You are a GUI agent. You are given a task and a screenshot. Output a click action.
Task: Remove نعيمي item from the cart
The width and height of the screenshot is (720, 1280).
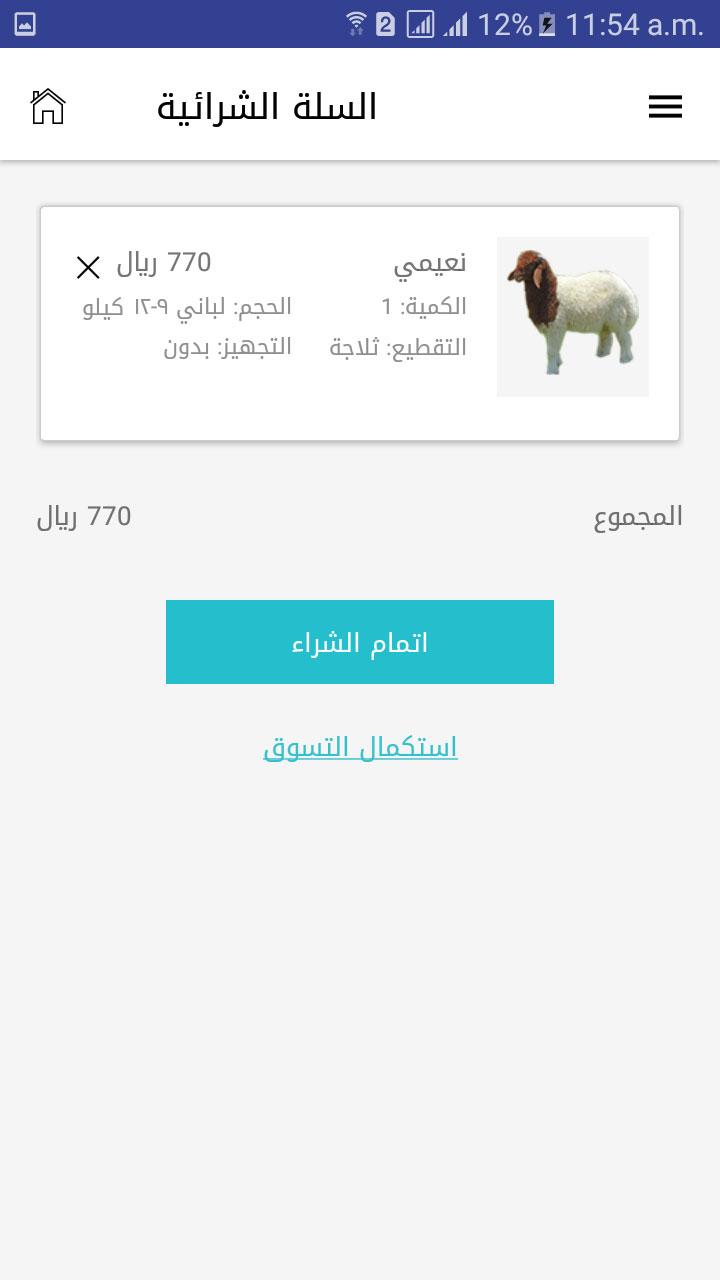pos(88,267)
